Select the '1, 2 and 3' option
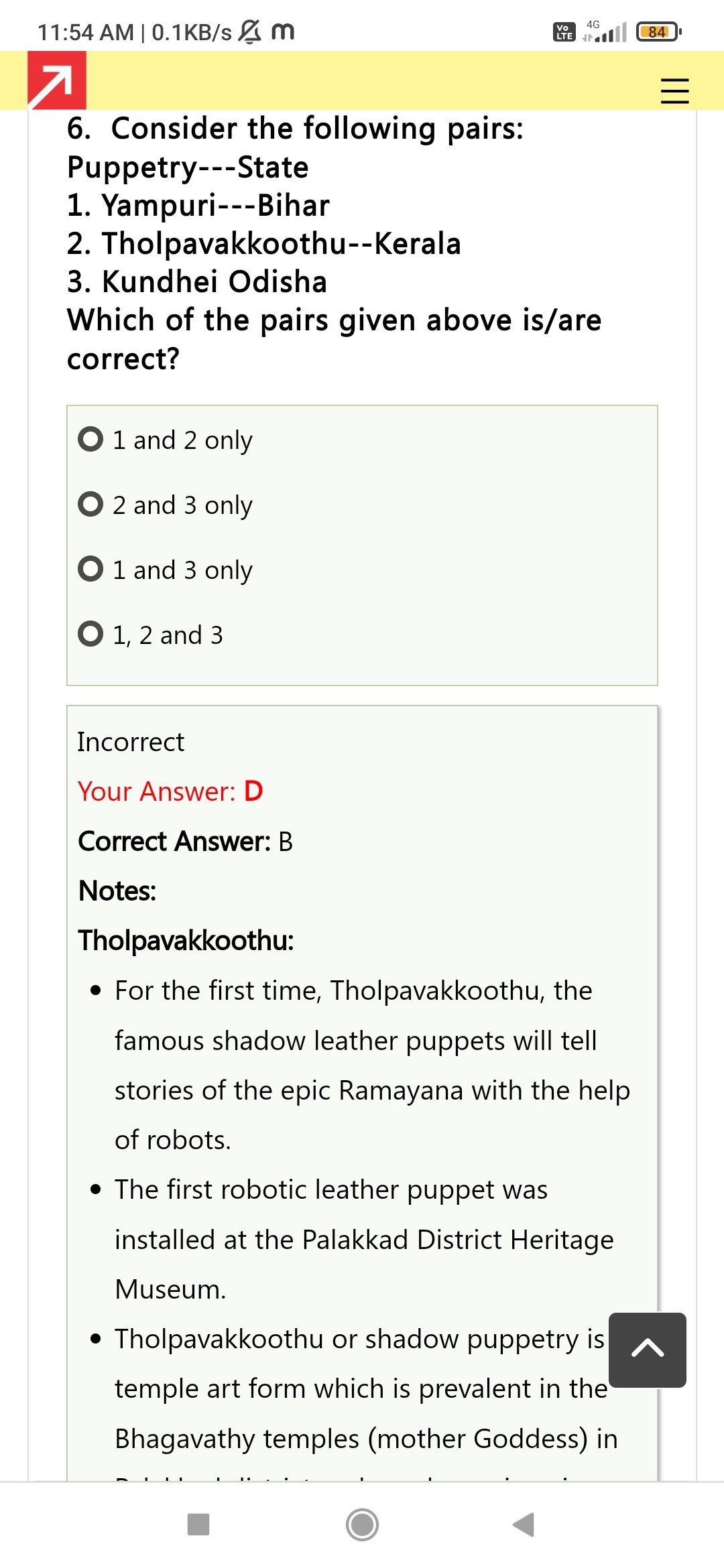The image size is (724, 1568). (91, 634)
